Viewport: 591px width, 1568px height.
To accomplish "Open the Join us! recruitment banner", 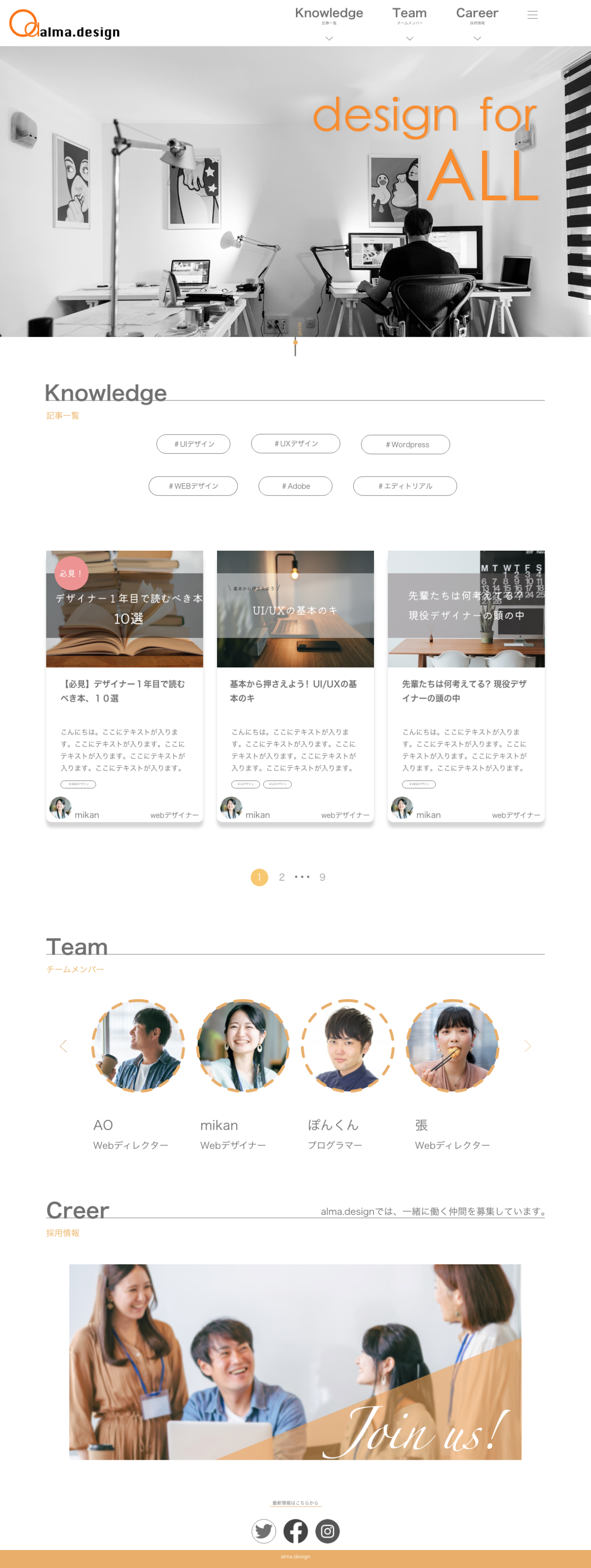I will 295,1361.
